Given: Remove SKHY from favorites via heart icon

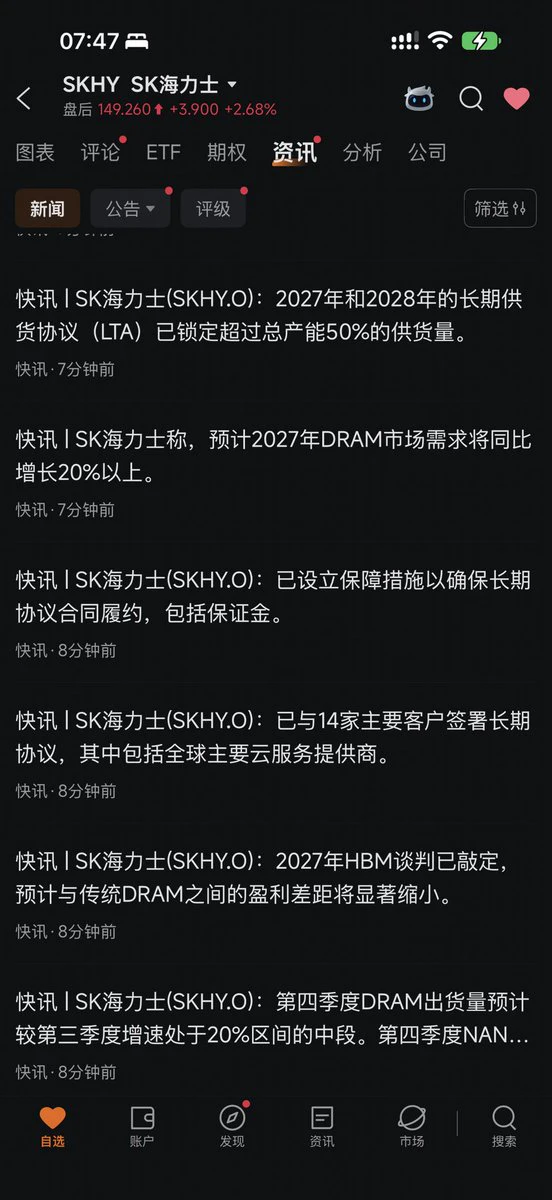Looking at the screenshot, I should coord(516,98).
